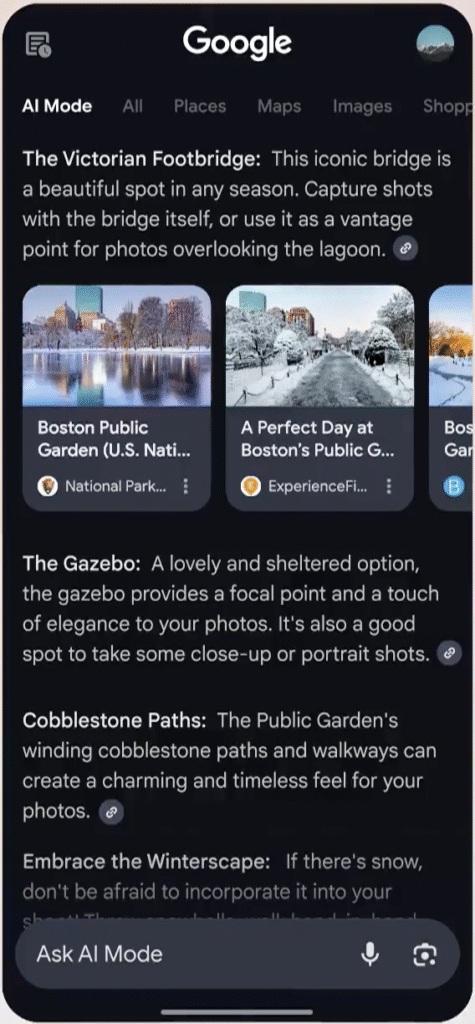475x1024 pixels.
Task: Switch to the Maps tab
Action: click(279, 106)
